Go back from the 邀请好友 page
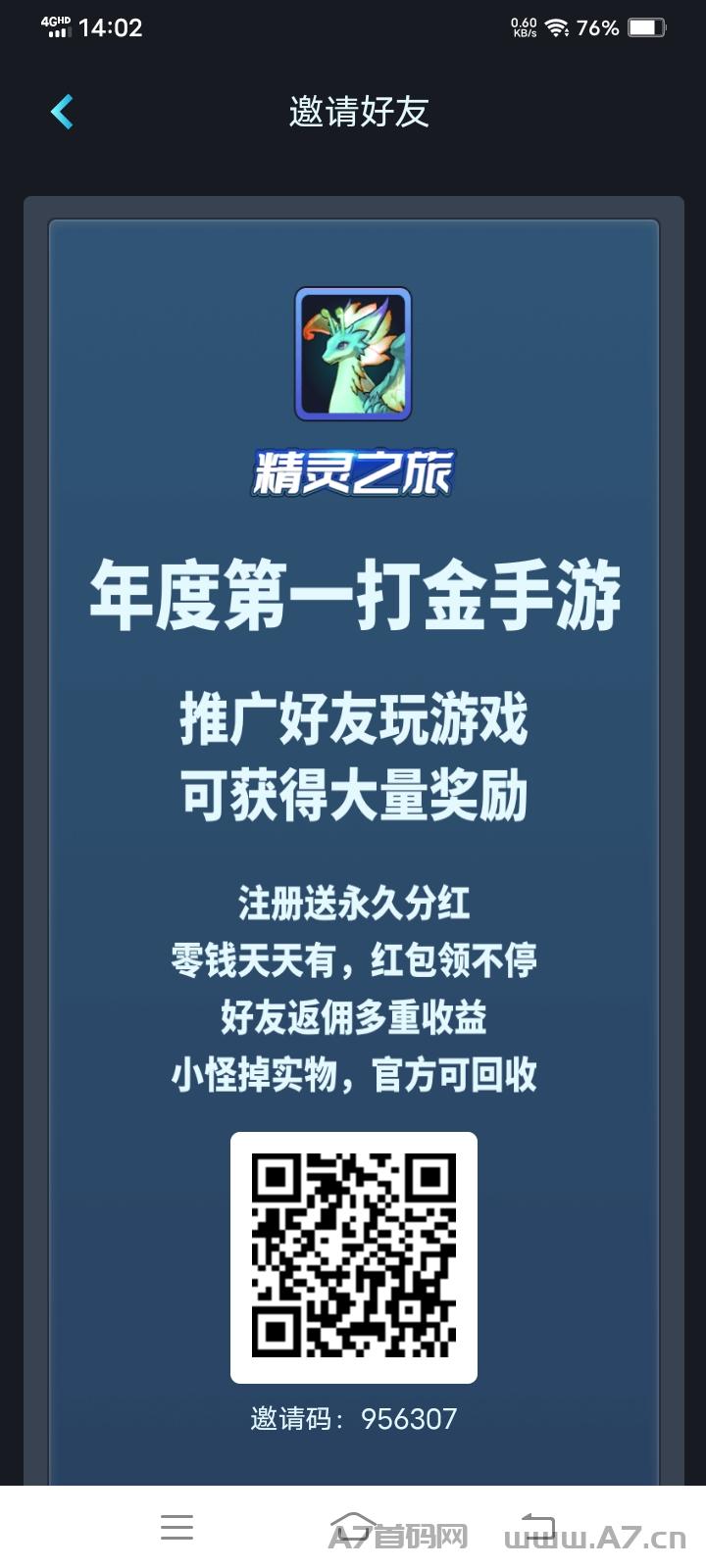This screenshot has height=1568, width=706. [x=62, y=112]
